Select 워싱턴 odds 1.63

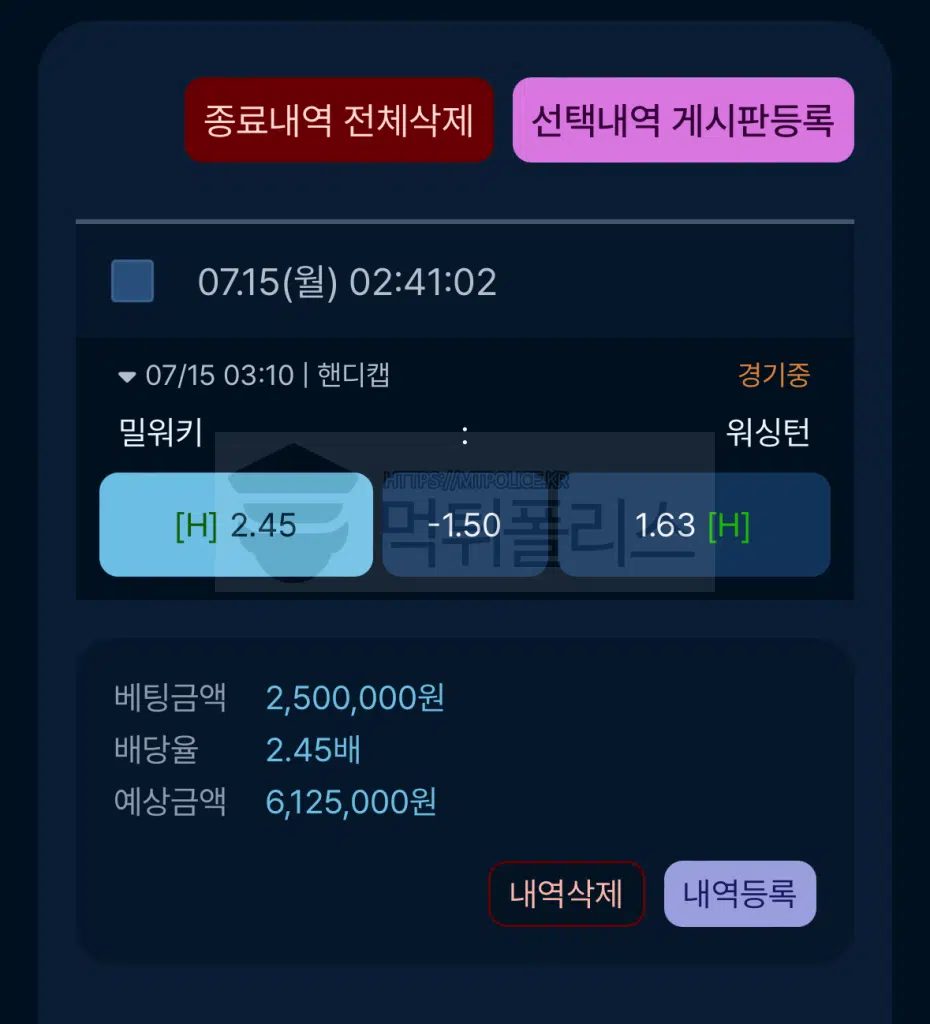[694, 525]
